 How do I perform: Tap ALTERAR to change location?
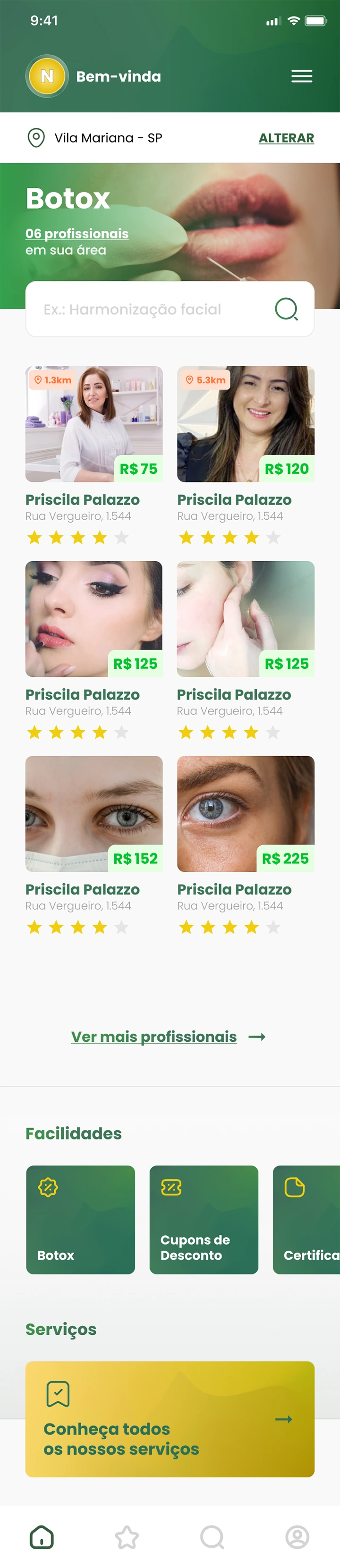pos(286,138)
